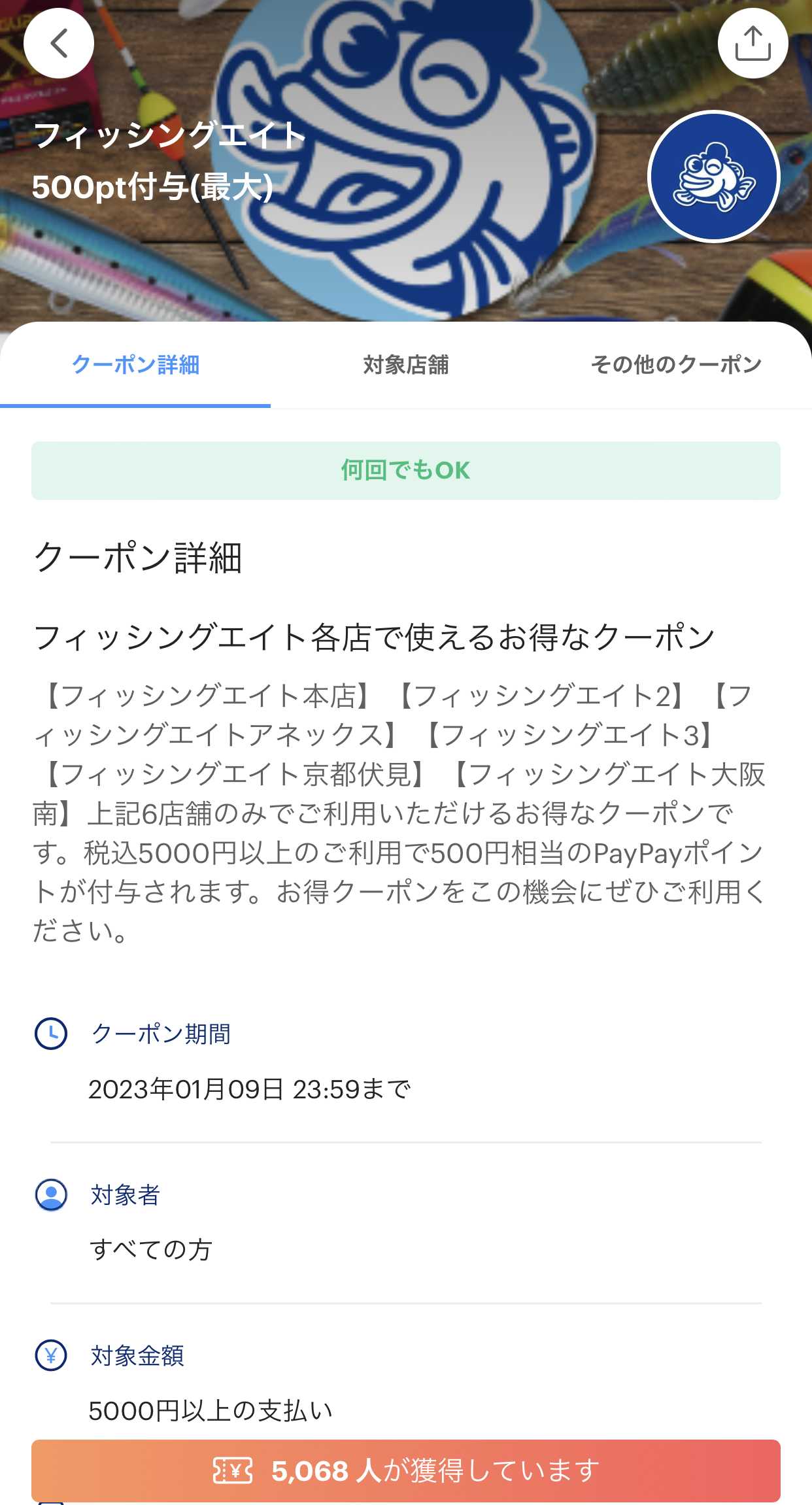The image size is (812, 1505).
Task: Select the クーポン詳細 tab
Action: (x=135, y=365)
